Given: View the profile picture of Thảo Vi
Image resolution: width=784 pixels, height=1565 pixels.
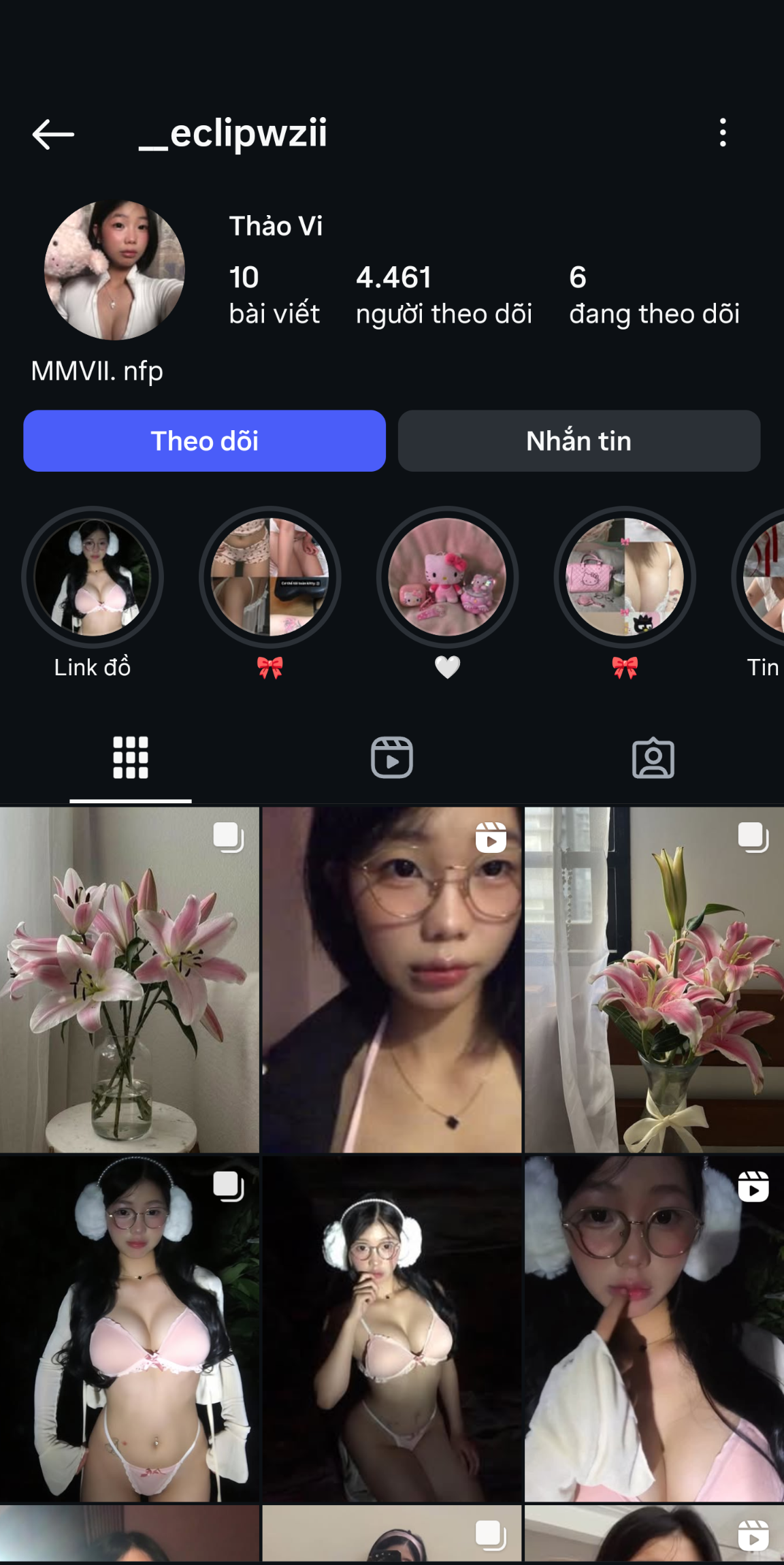Looking at the screenshot, I should tap(114, 270).
